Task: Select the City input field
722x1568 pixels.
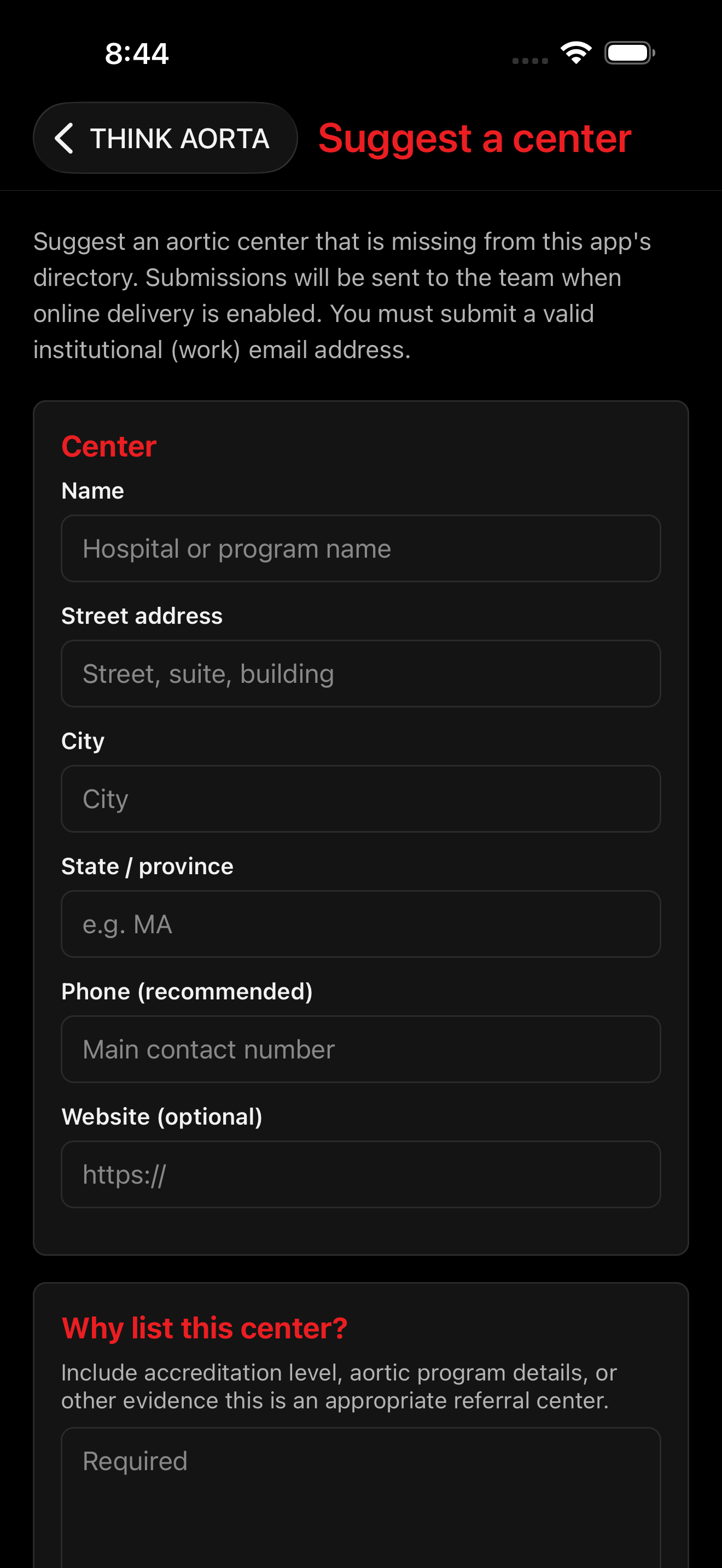Action: pos(361,799)
